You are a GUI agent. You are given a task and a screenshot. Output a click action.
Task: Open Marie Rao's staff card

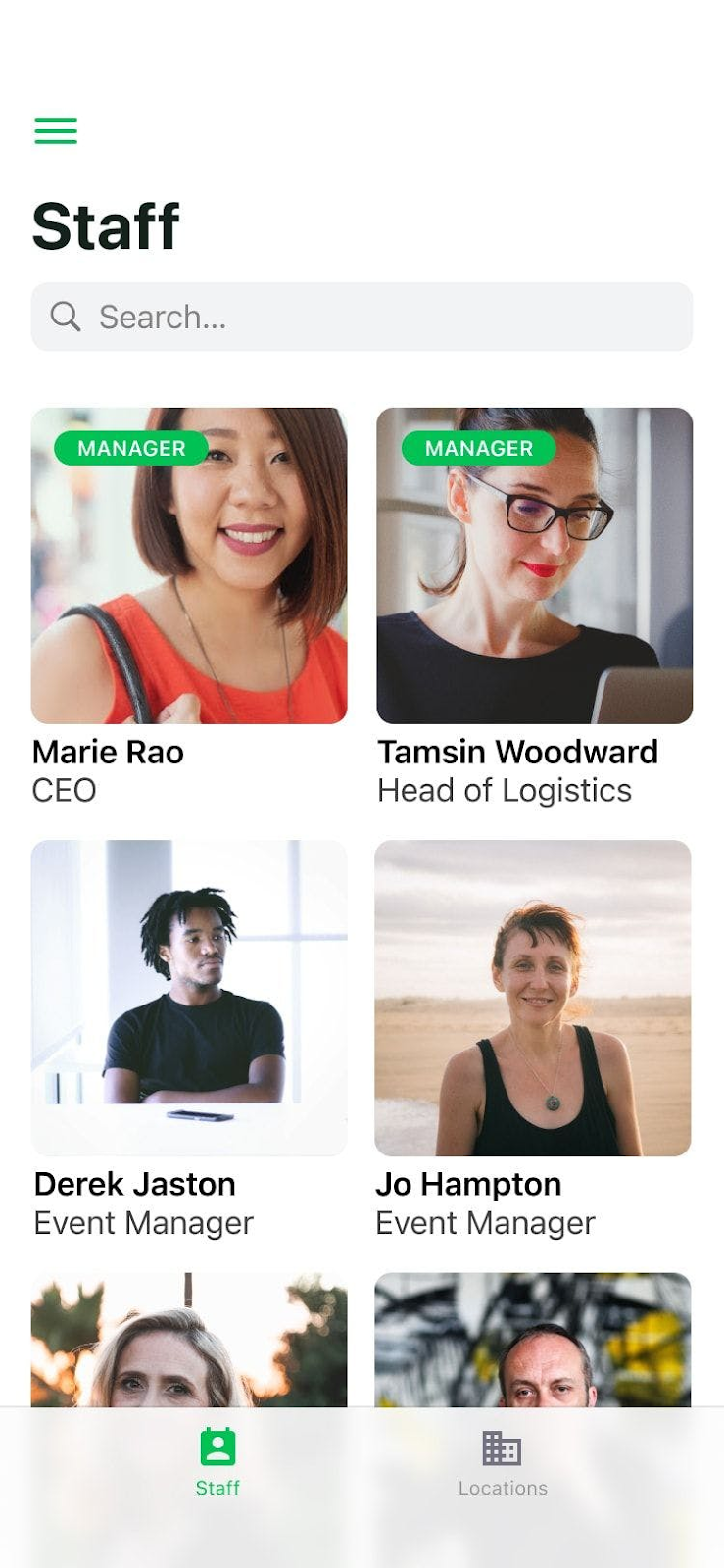[x=189, y=565]
